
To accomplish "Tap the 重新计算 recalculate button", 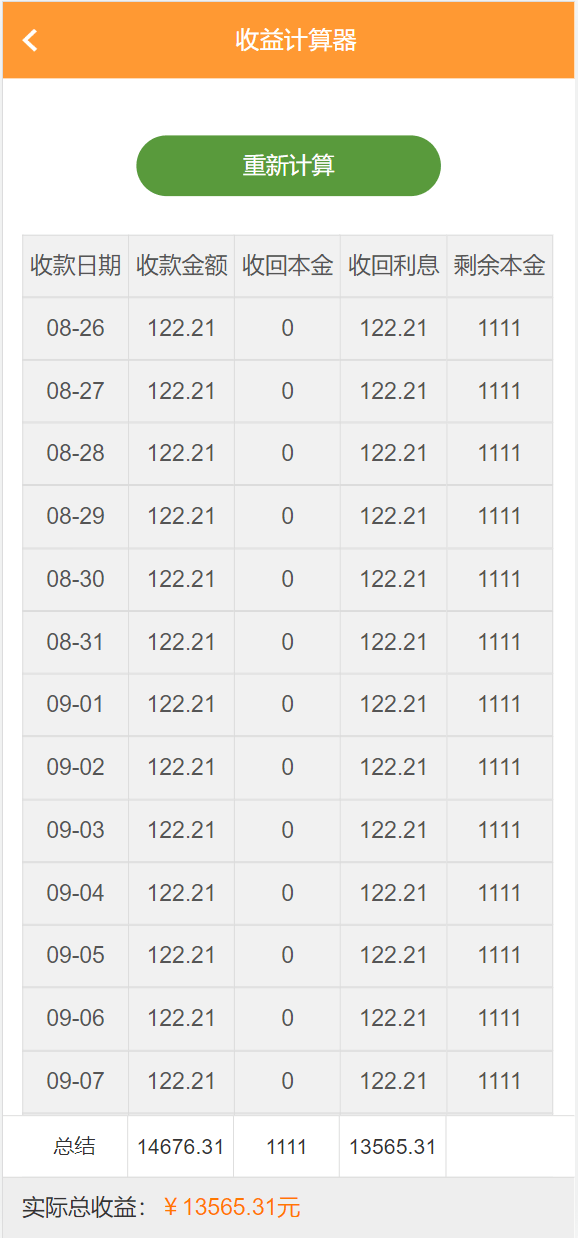I will pos(288,165).
